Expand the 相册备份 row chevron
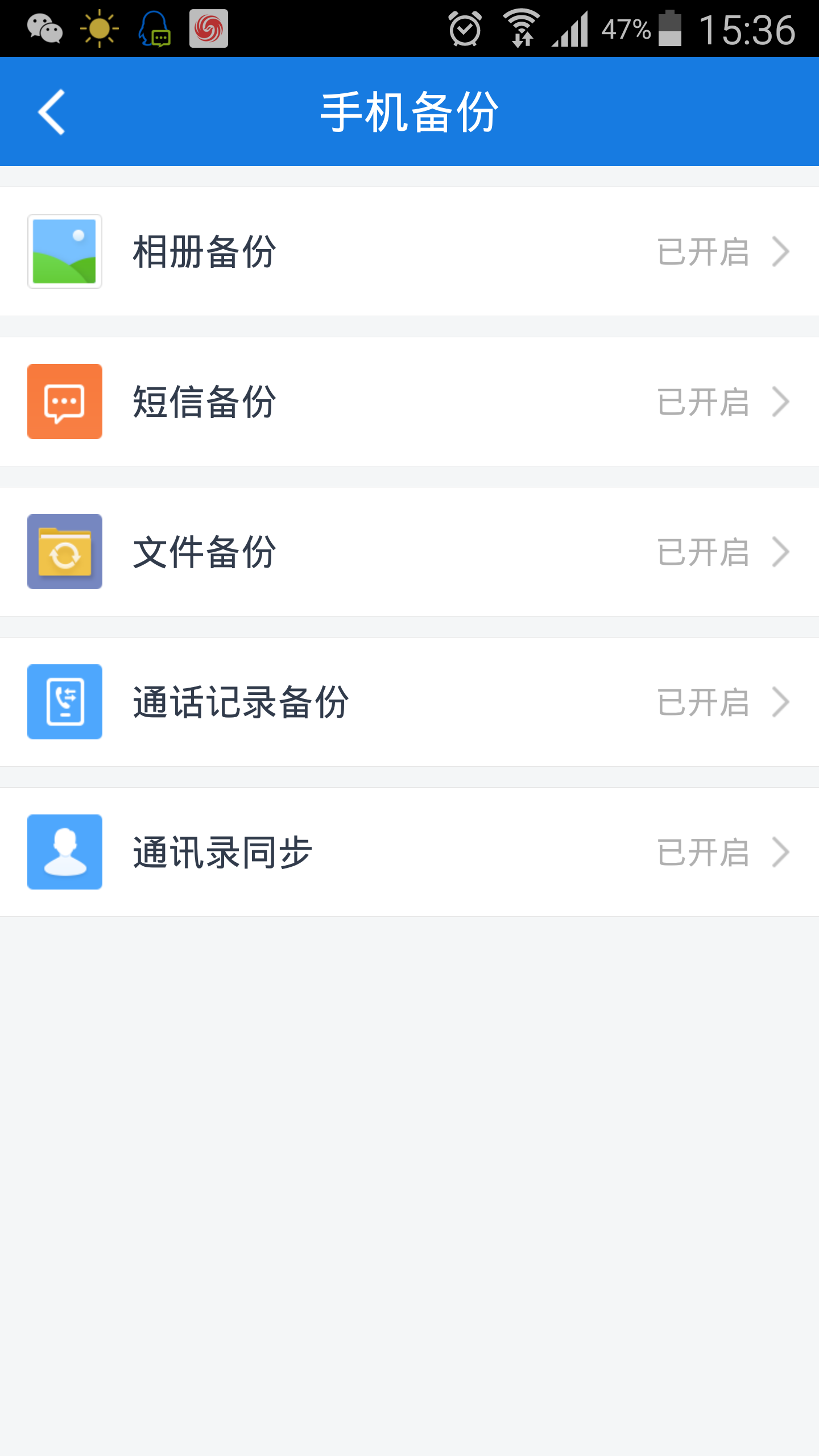The width and height of the screenshot is (819, 1456). pyautogui.click(x=781, y=252)
